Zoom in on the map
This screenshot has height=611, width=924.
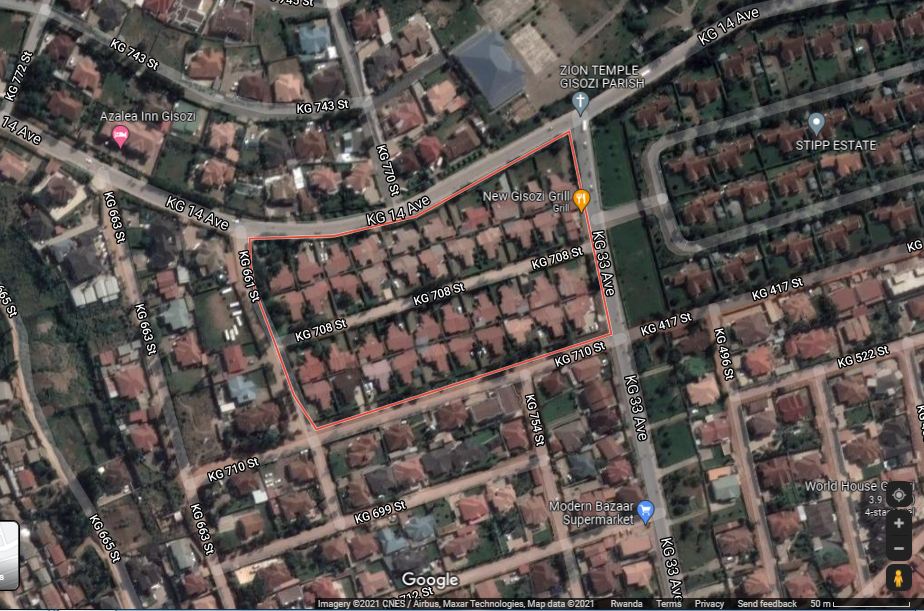(x=900, y=523)
